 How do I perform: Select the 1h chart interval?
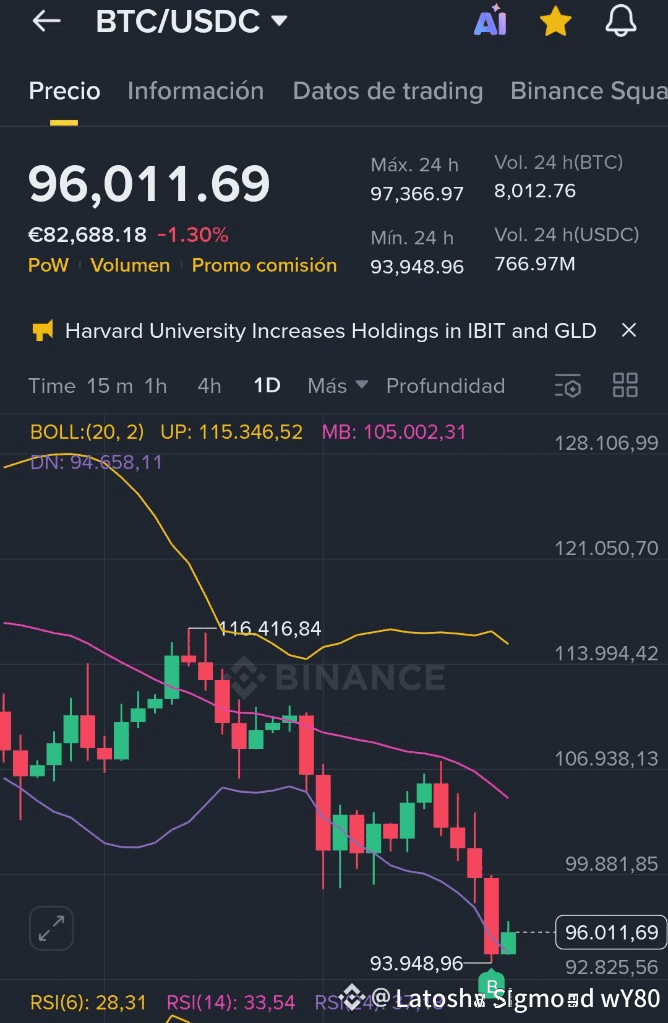[x=155, y=386]
